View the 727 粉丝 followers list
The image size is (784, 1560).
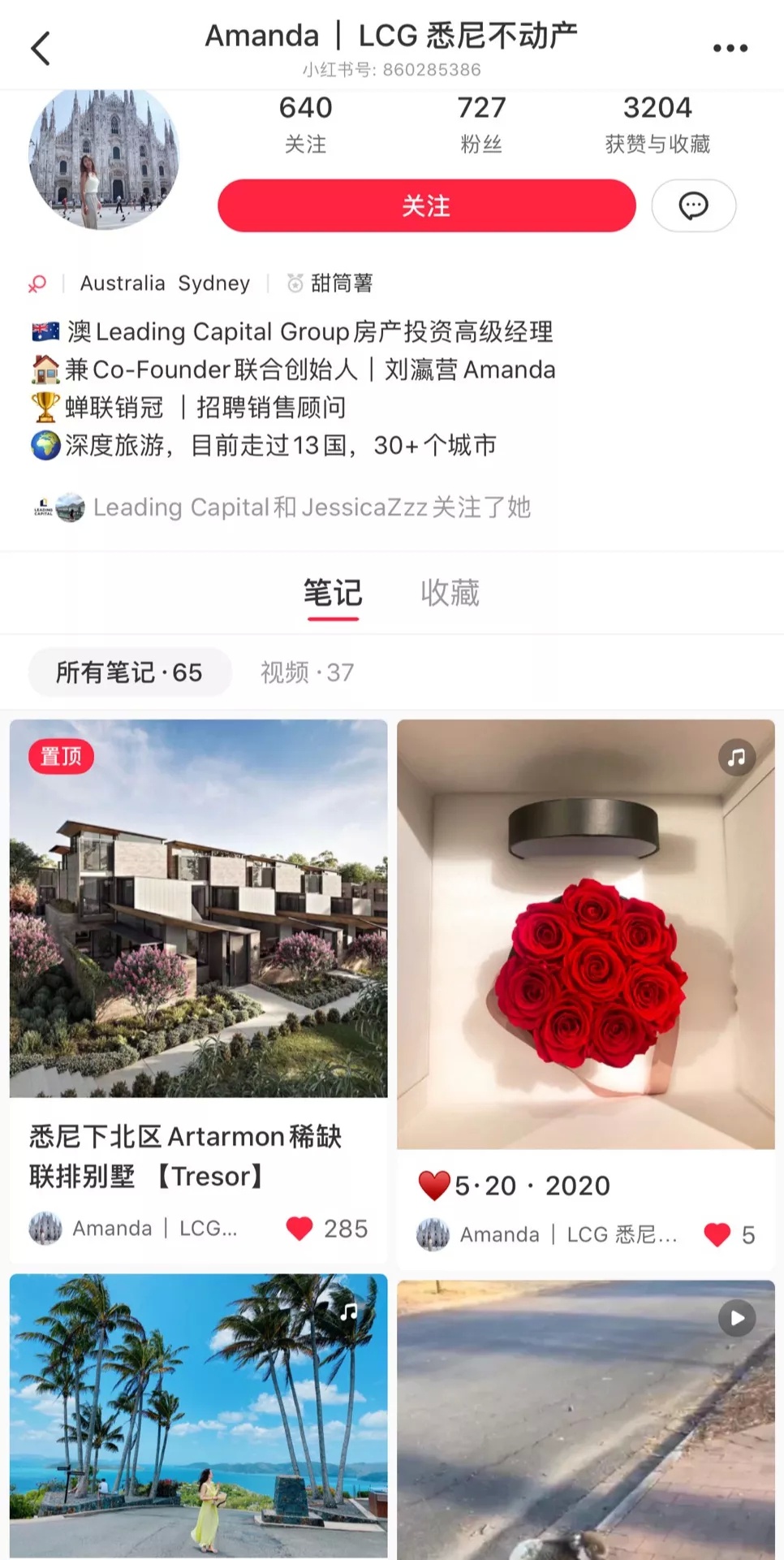coord(481,123)
